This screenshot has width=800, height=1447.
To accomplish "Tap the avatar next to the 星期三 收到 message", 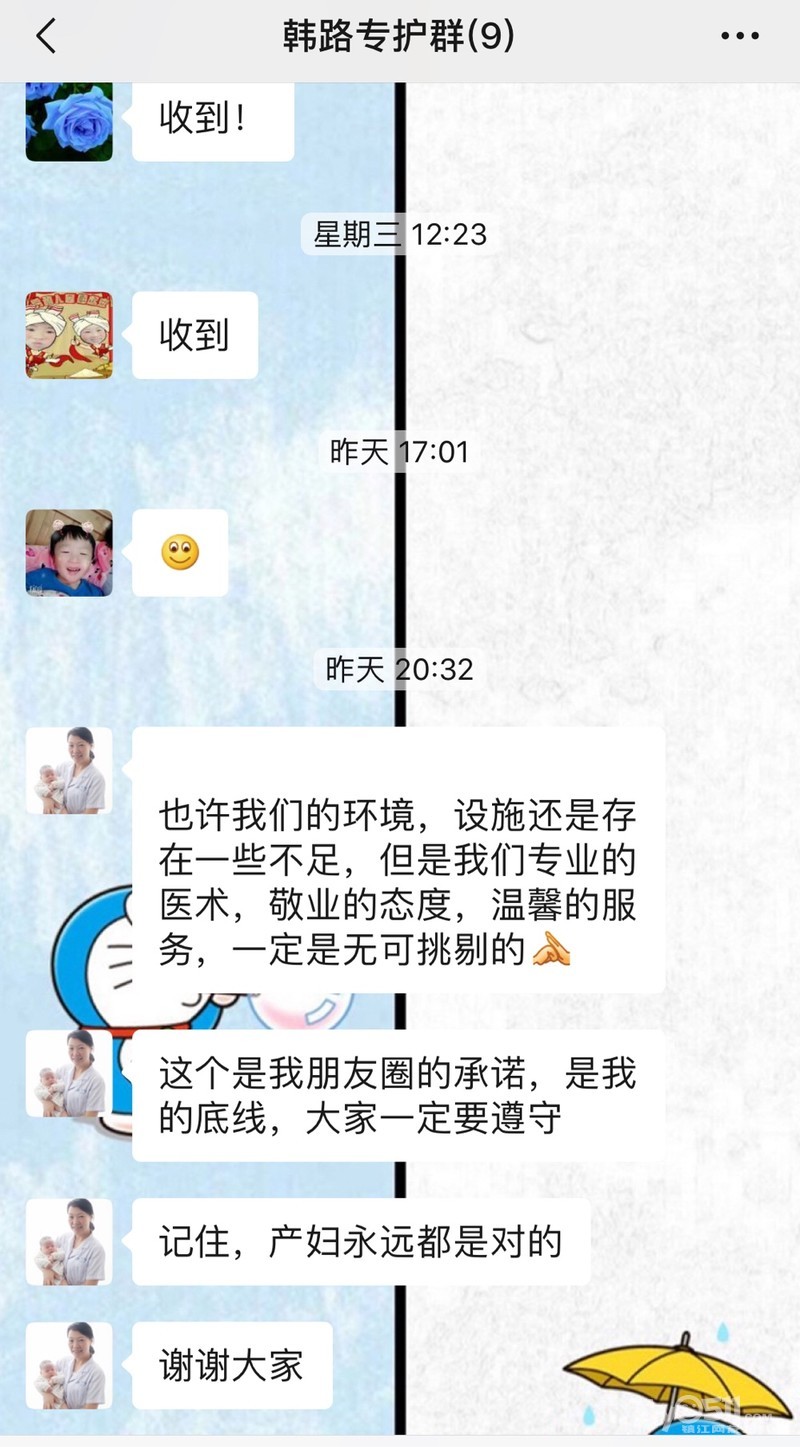I will tap(69, 335).
